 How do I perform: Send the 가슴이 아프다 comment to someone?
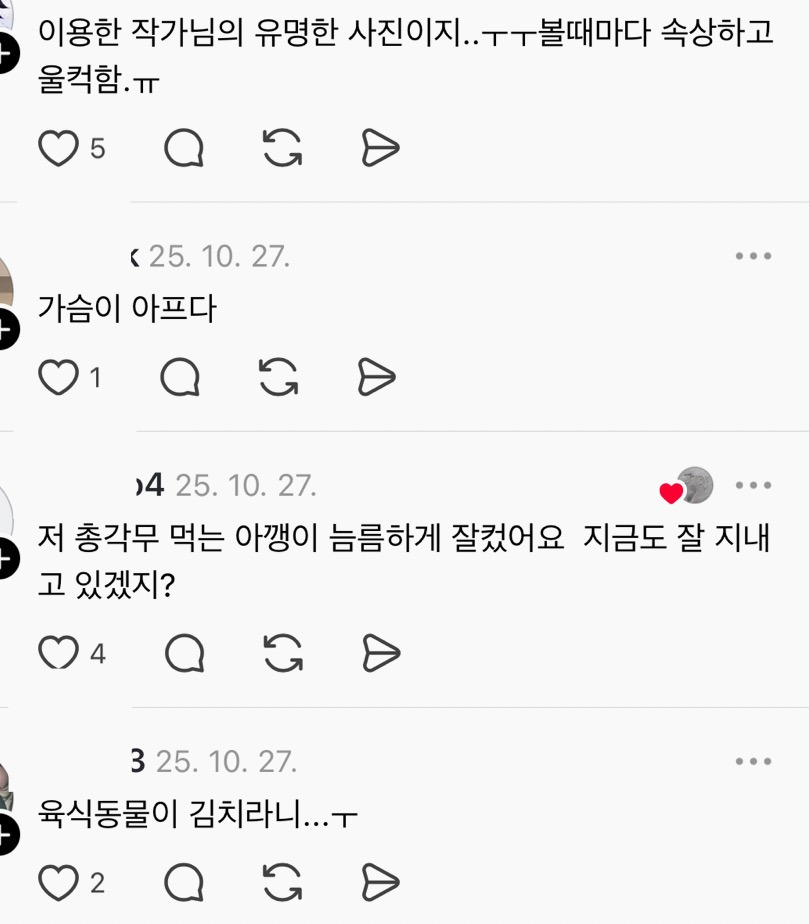(377, 378)
